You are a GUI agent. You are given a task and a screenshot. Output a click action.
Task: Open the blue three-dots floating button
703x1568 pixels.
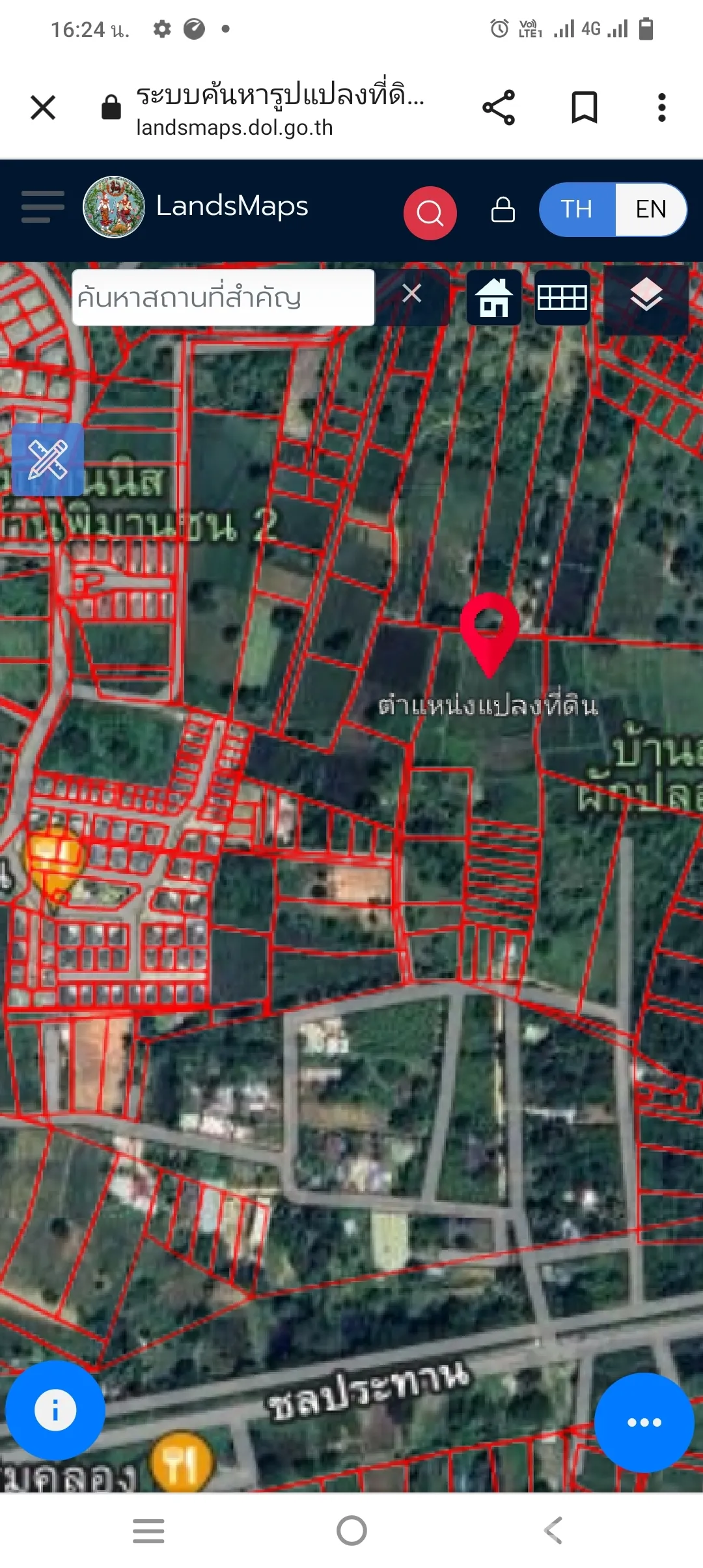click(x=644, y=1422)
